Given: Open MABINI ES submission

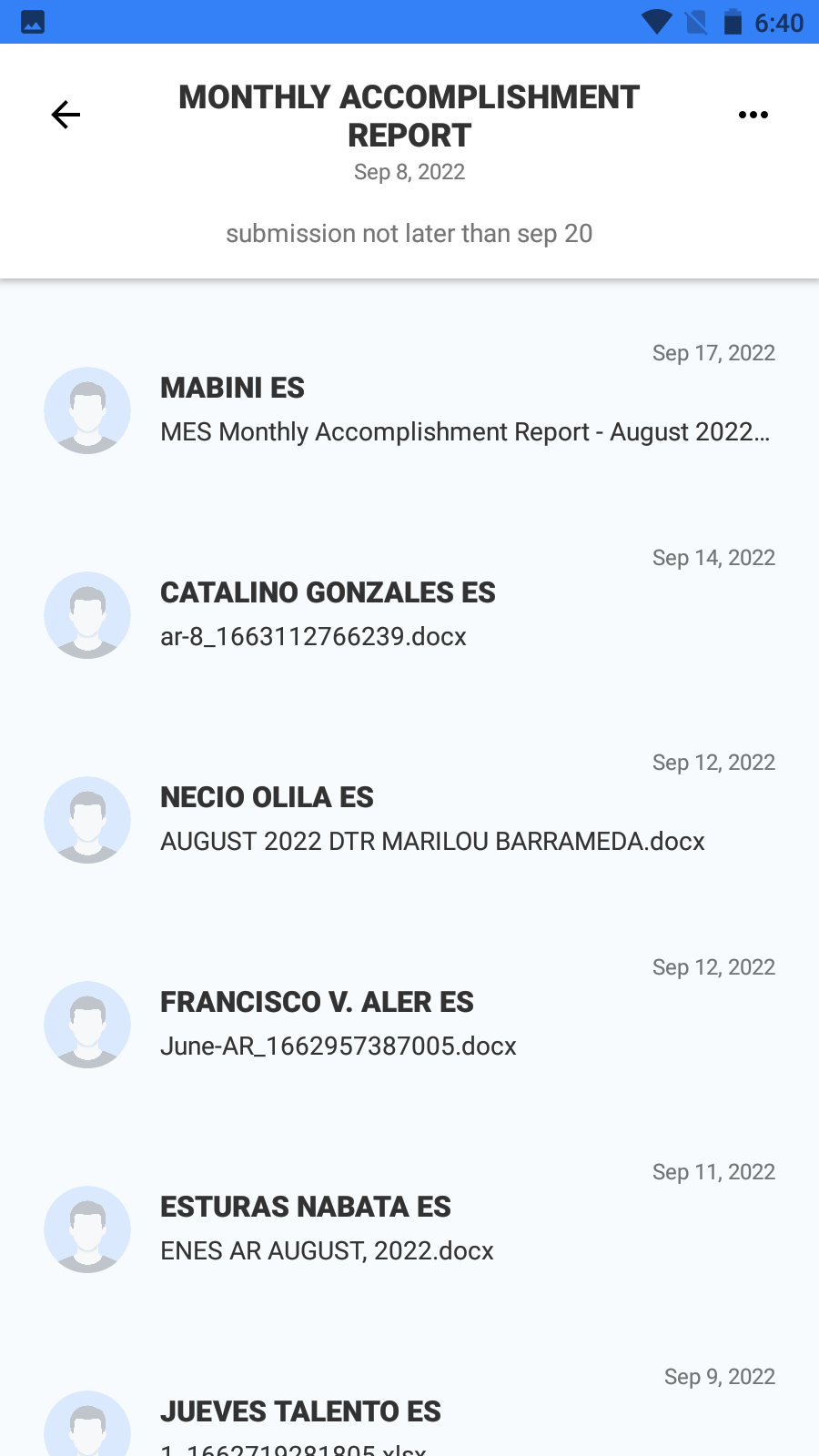Looking at the screenshot, I should 409,410.
